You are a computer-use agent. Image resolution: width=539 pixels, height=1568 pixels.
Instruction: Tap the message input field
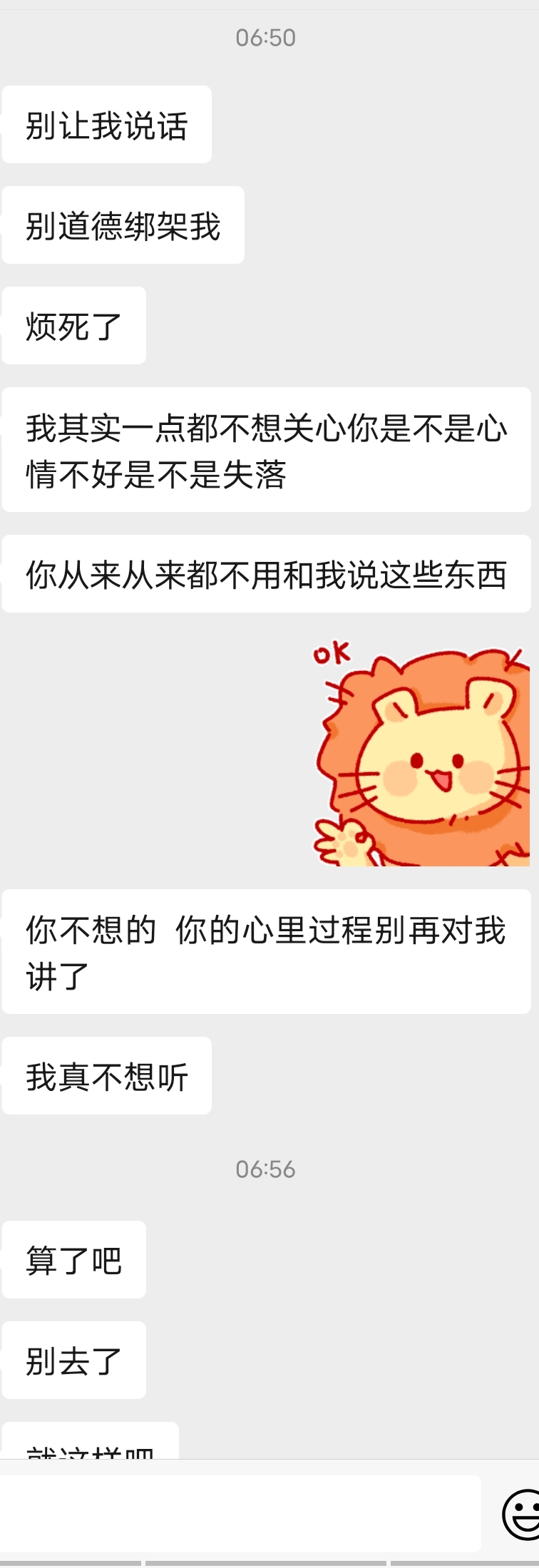(240, 1512)
